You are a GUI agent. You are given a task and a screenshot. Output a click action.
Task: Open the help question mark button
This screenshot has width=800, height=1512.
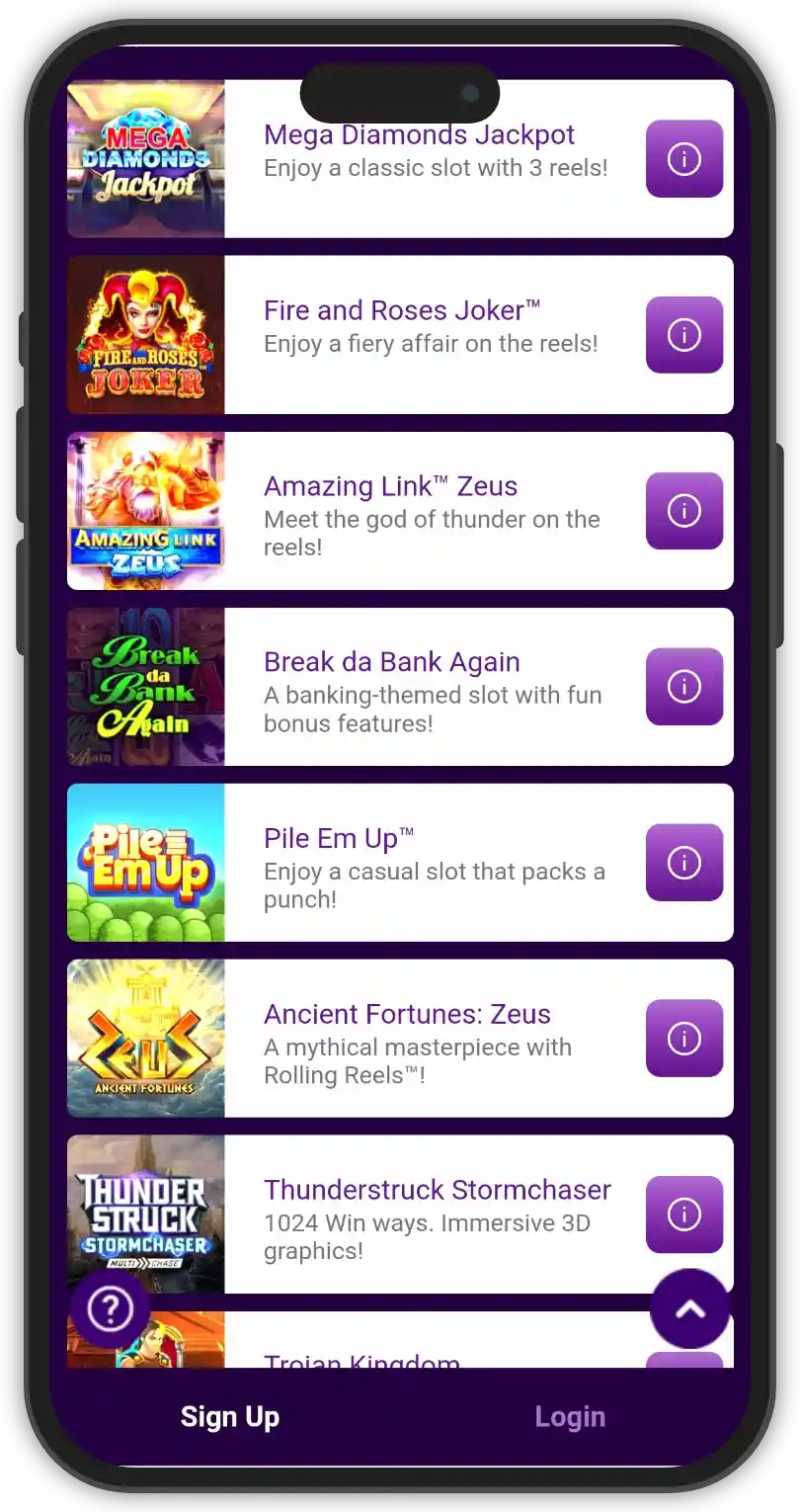(x=110, y=1309)
